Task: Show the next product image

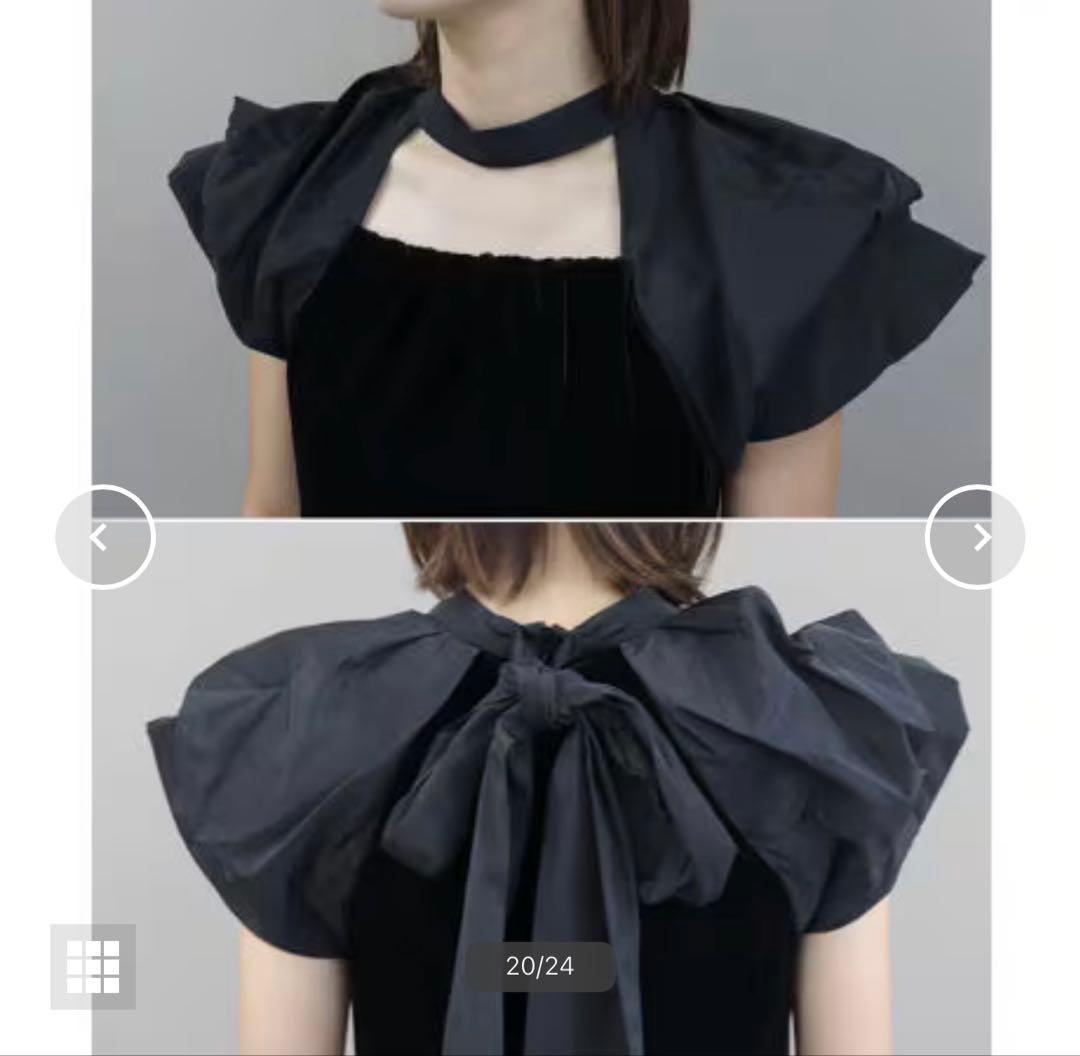Action: click(x=976, y=537)
